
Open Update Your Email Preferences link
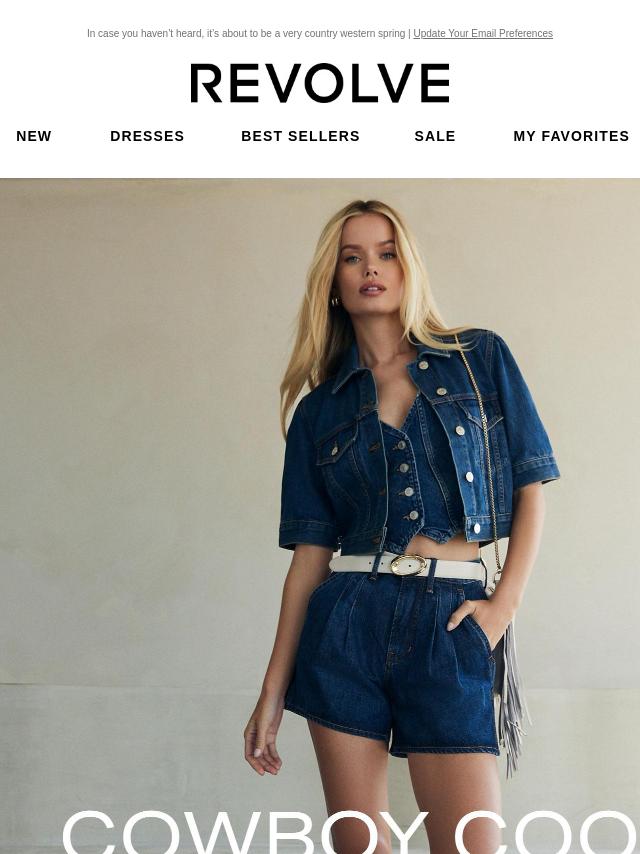tap(482, 34)
